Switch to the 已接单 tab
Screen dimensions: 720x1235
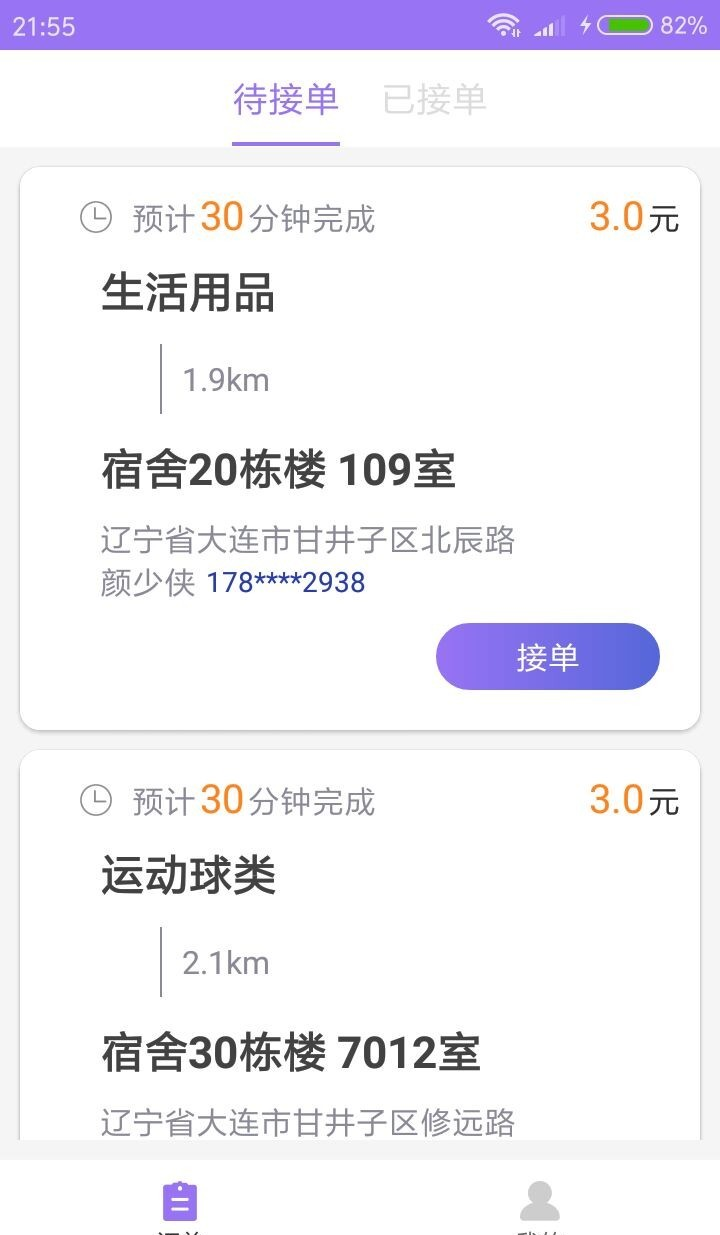coord(434,100)
